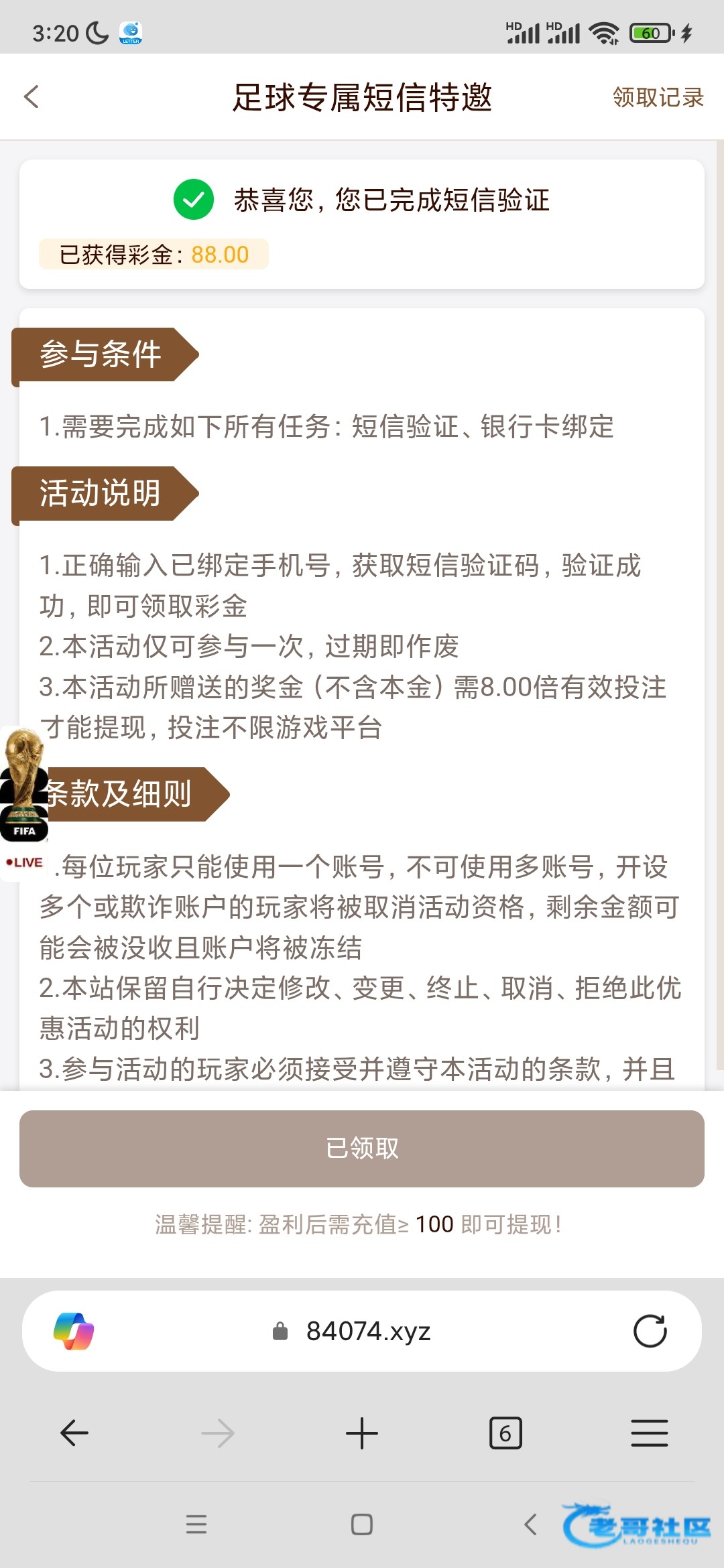View the 6 open tabs
Image resolution: width=724 pixels, height=1568 pixels.
pyautogui.click(x=505, y=1433)
